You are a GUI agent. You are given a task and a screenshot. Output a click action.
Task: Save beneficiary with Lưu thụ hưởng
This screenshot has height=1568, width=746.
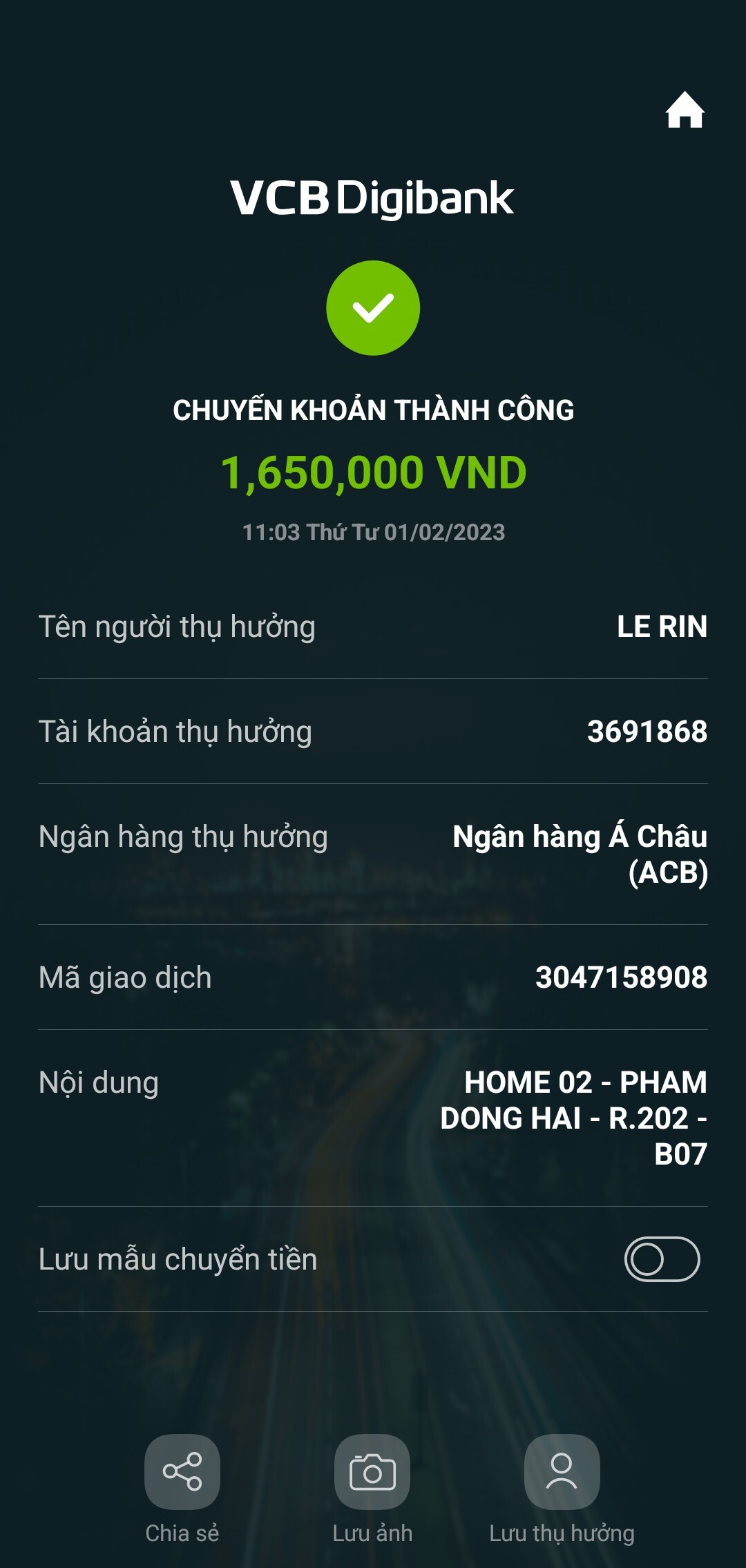point(562,1472)
